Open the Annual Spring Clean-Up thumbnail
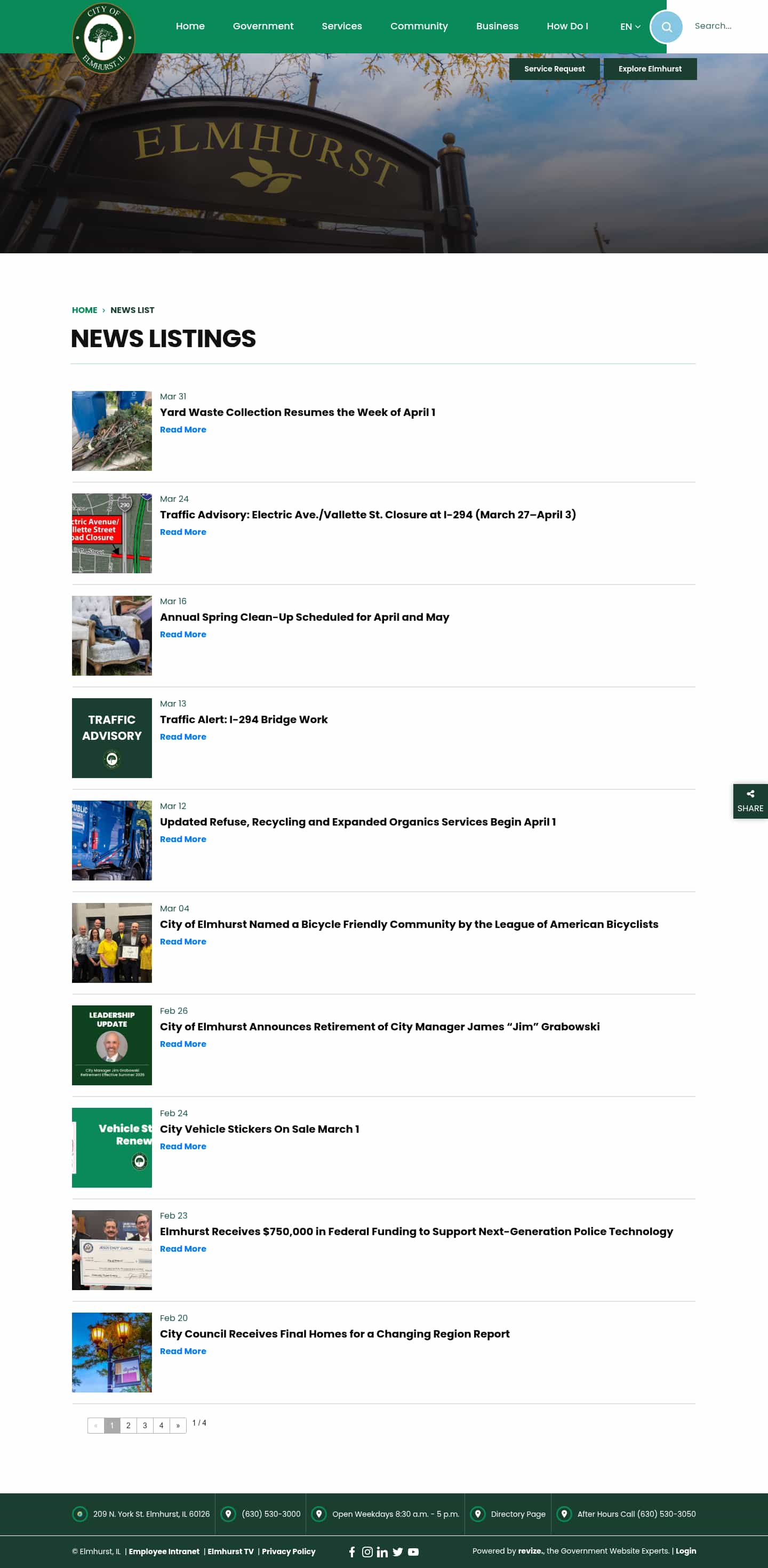768x1568 pixels. [x=112, y=636]
